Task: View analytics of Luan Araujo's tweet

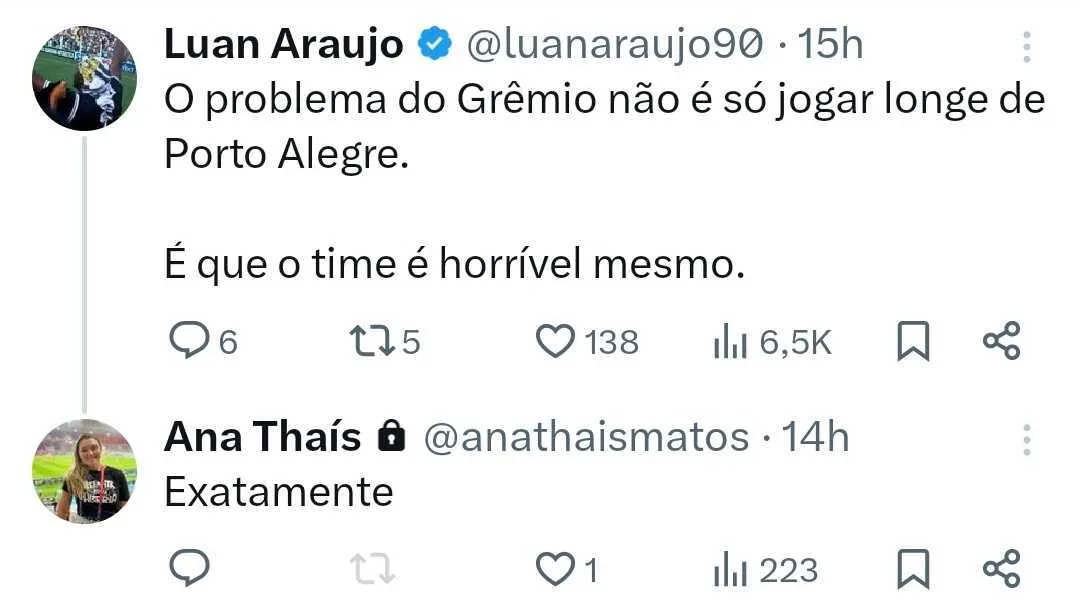Action: pos(730,342)
